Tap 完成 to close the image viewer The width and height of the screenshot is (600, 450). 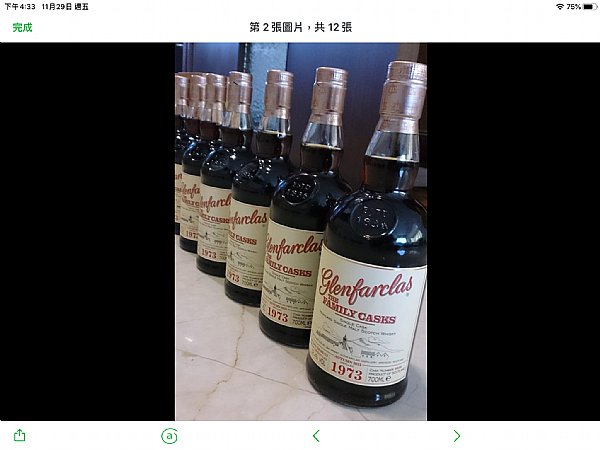coord(22,28)
